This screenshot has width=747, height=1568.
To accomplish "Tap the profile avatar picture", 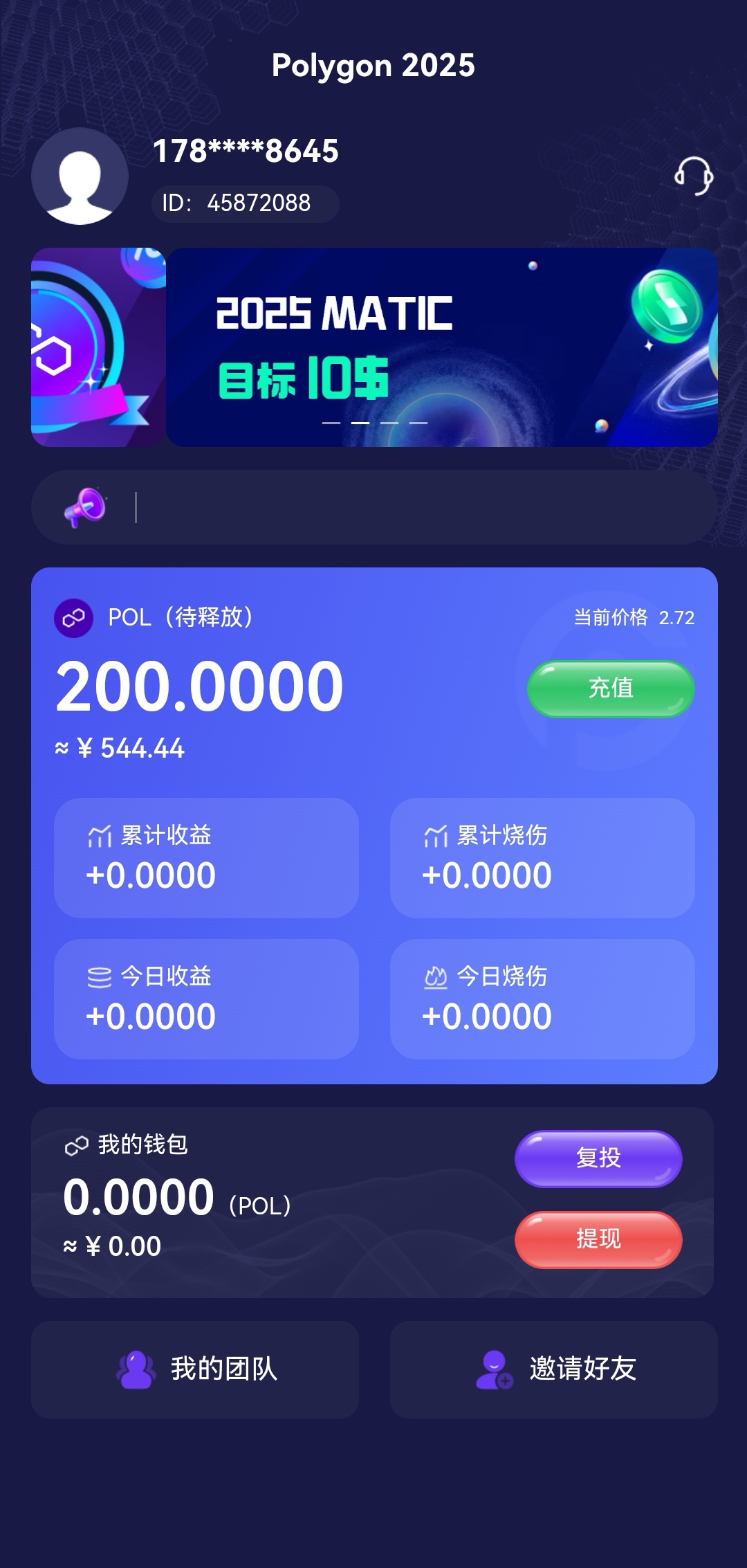I will [80, 176].
